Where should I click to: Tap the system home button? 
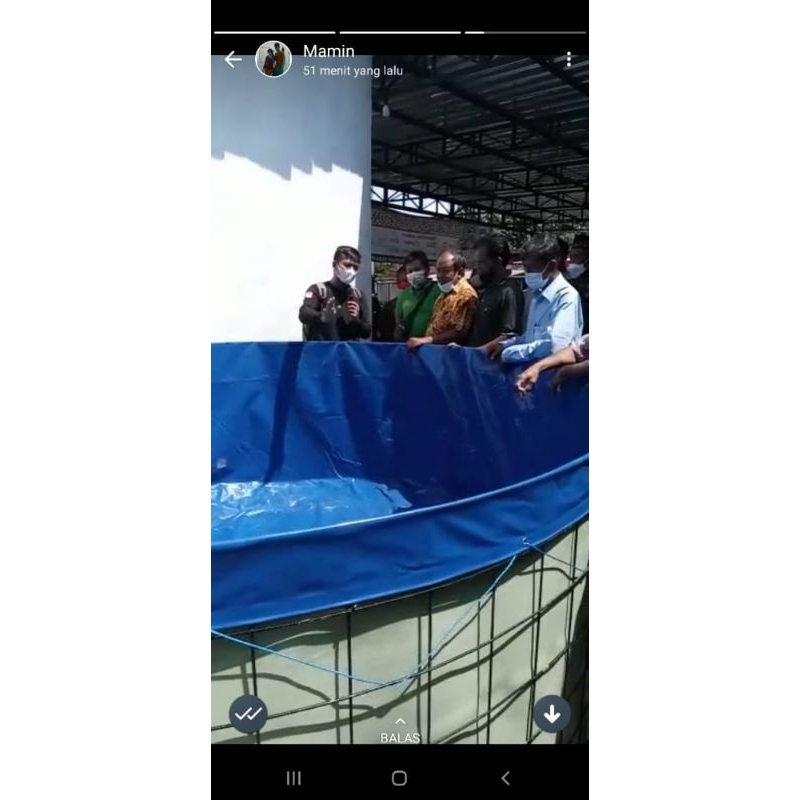point(399,778)
